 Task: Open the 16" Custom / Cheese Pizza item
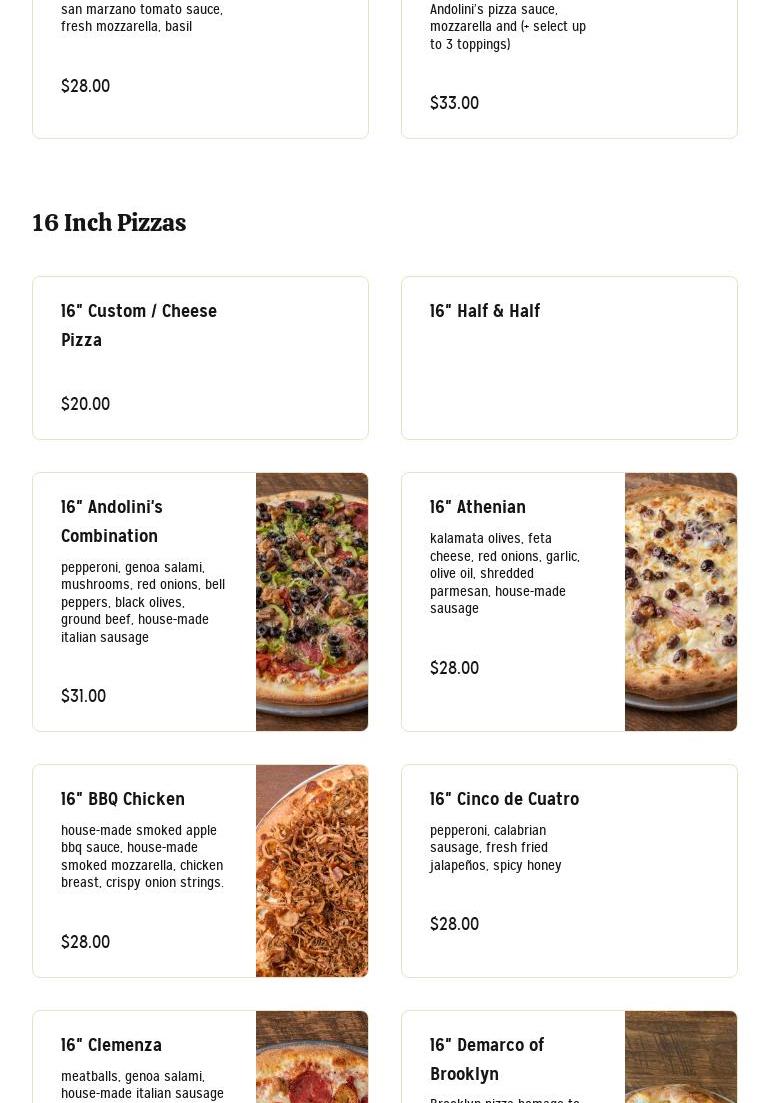[200, 357]
